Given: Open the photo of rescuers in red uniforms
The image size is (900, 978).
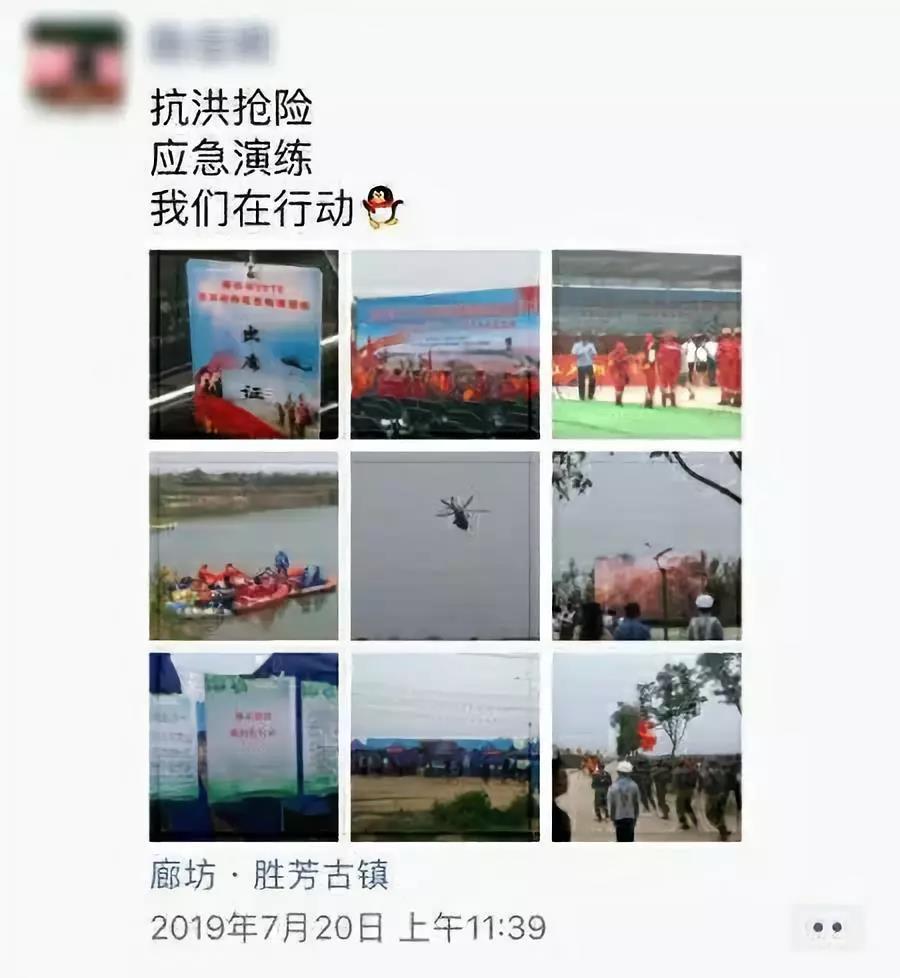Looking at the screenshot, I should coord(646,344).
